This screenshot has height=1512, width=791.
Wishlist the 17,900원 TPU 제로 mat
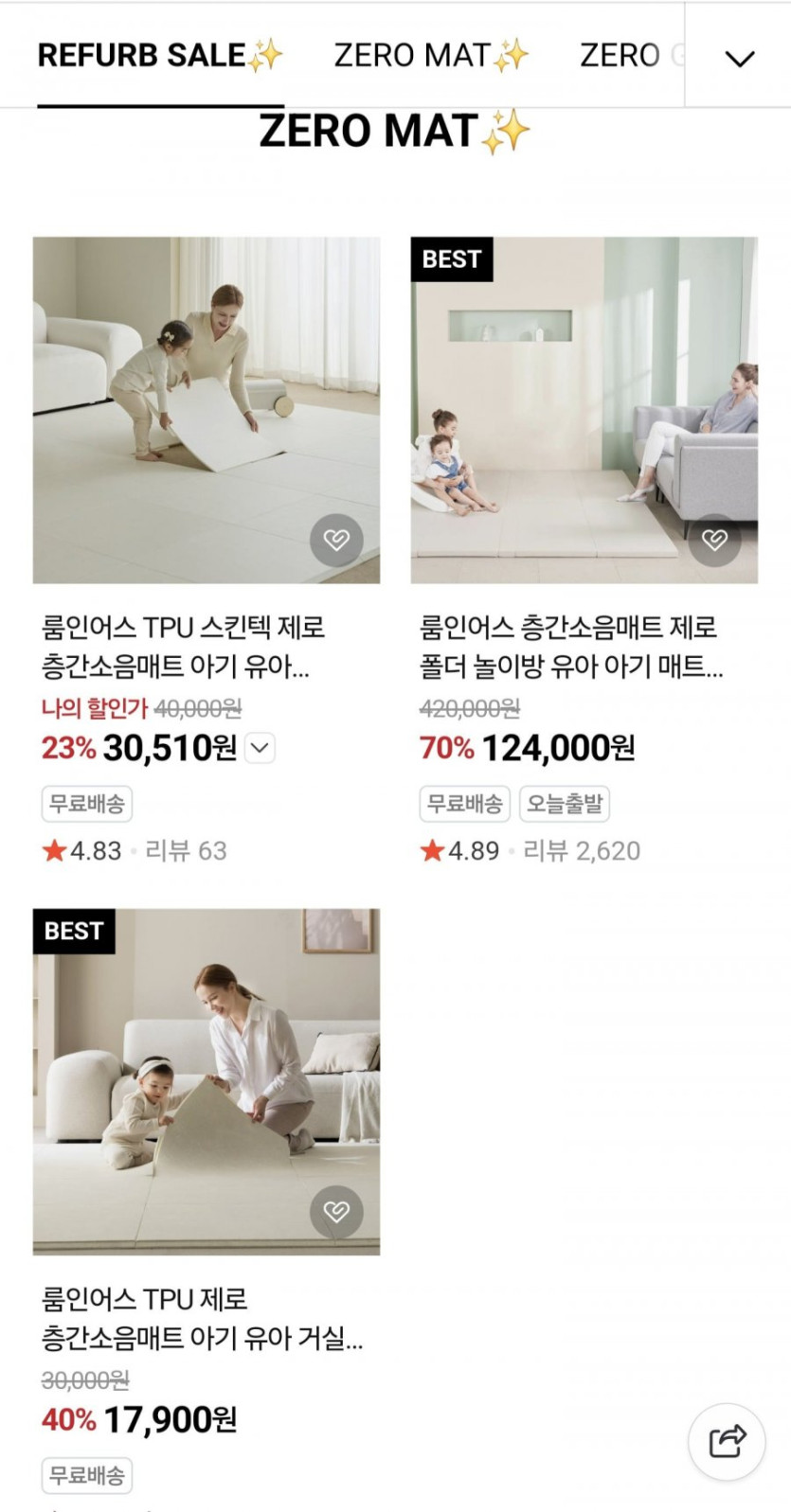pos(336,1211)
